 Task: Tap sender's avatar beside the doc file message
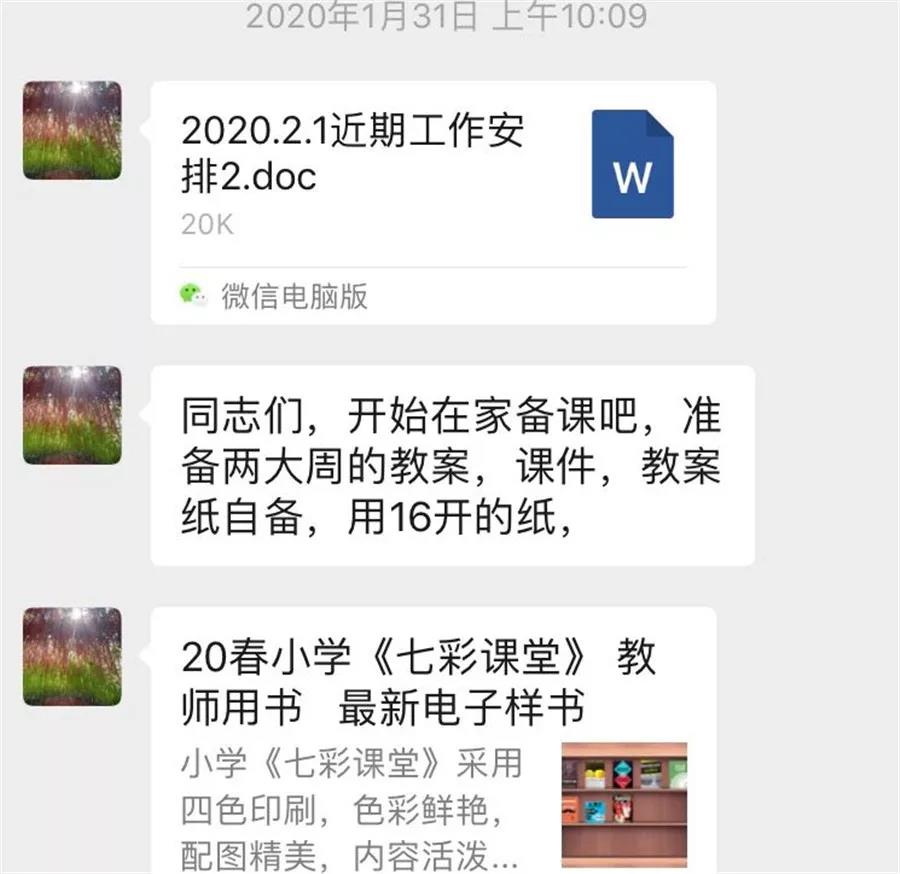point(72,130)
